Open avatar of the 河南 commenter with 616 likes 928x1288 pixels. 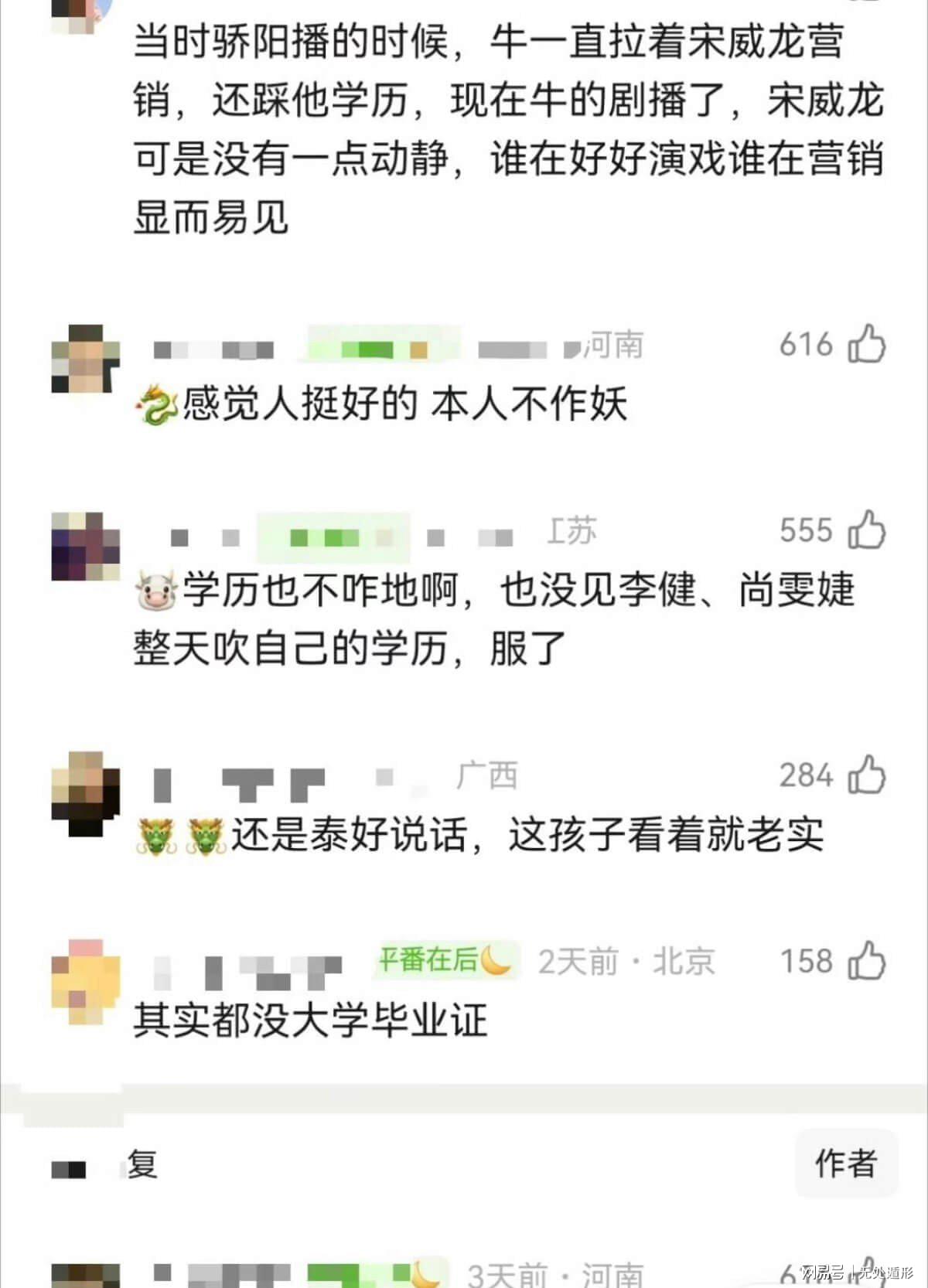(x=85, y=359)
